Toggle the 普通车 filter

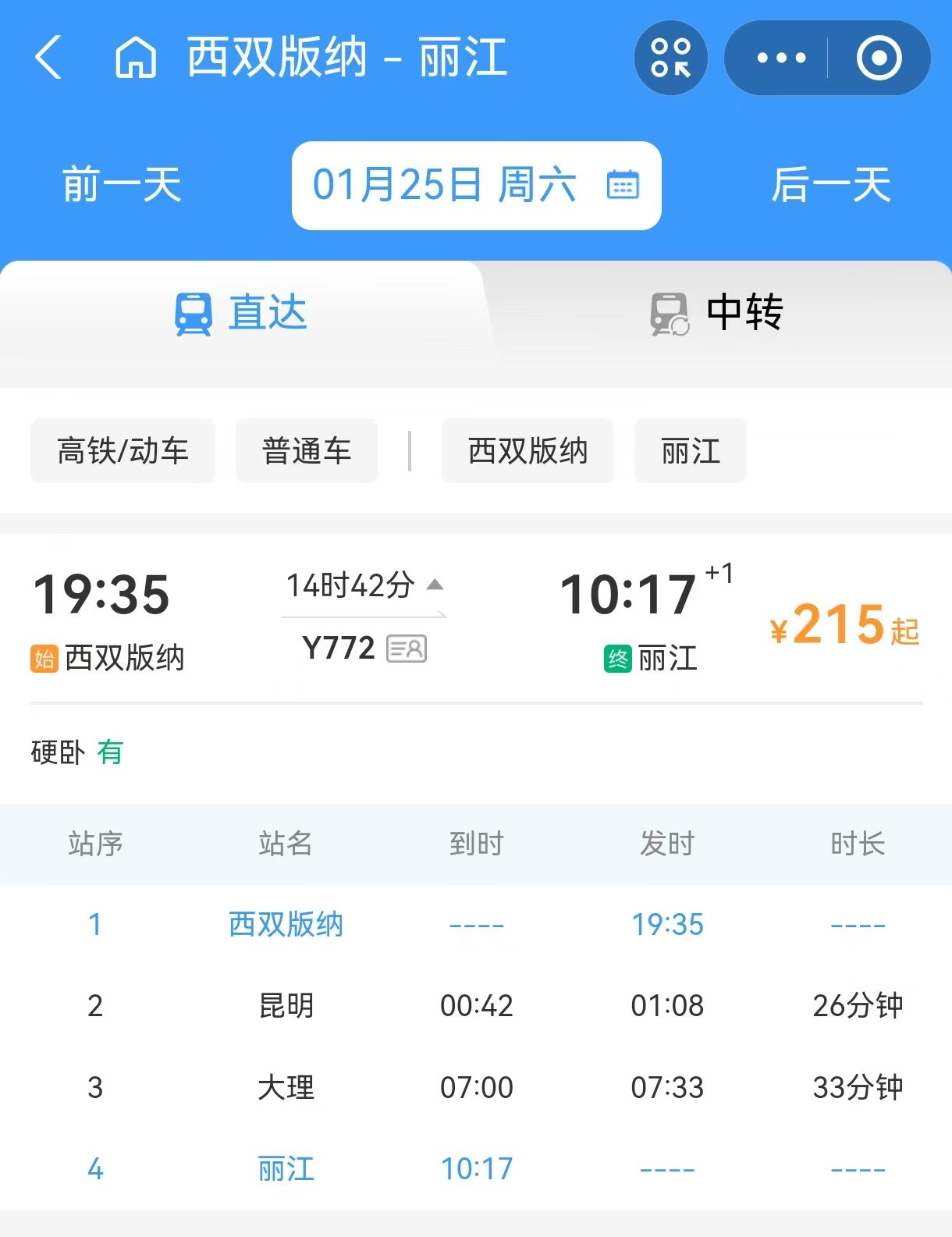click(x=306, y=451)
